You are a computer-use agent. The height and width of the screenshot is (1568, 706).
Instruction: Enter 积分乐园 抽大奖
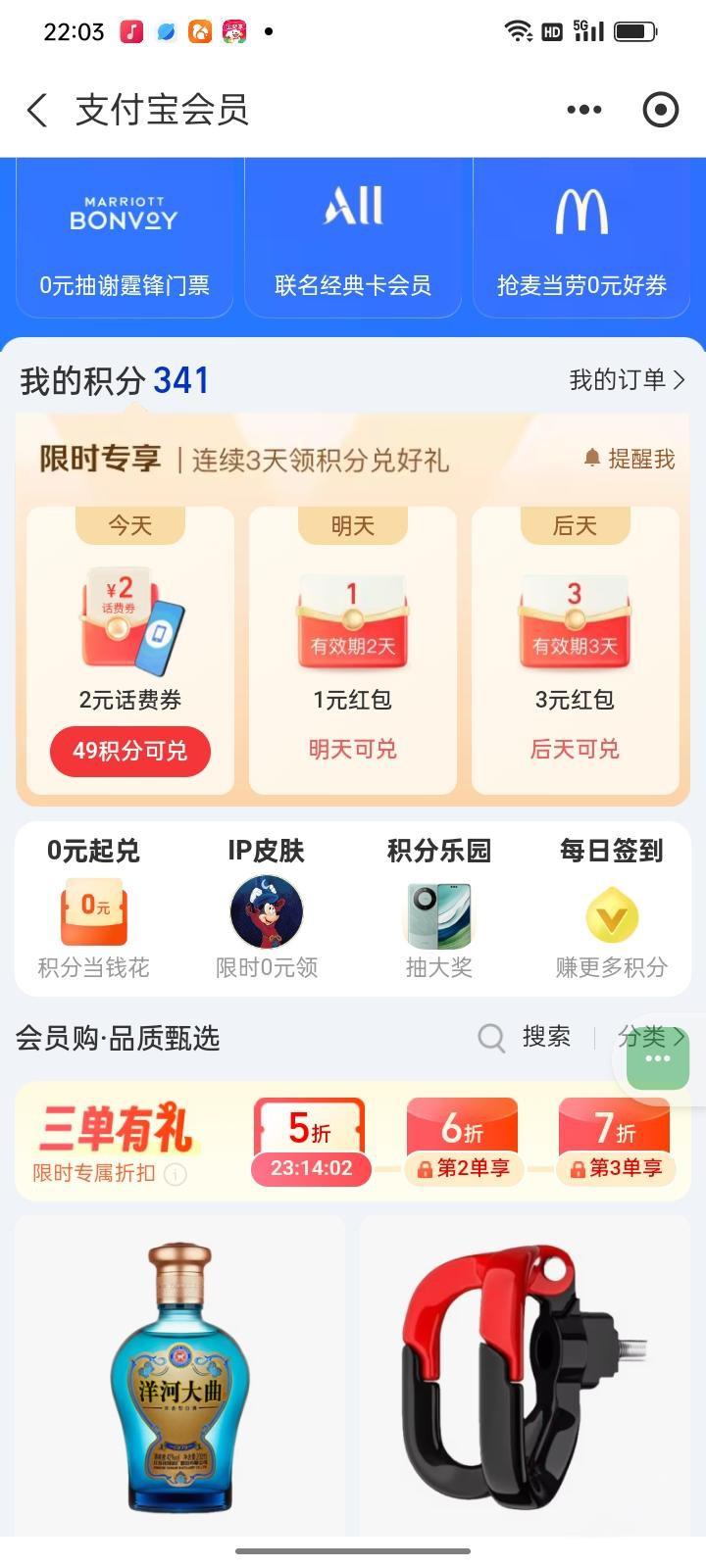click(439, 908)
